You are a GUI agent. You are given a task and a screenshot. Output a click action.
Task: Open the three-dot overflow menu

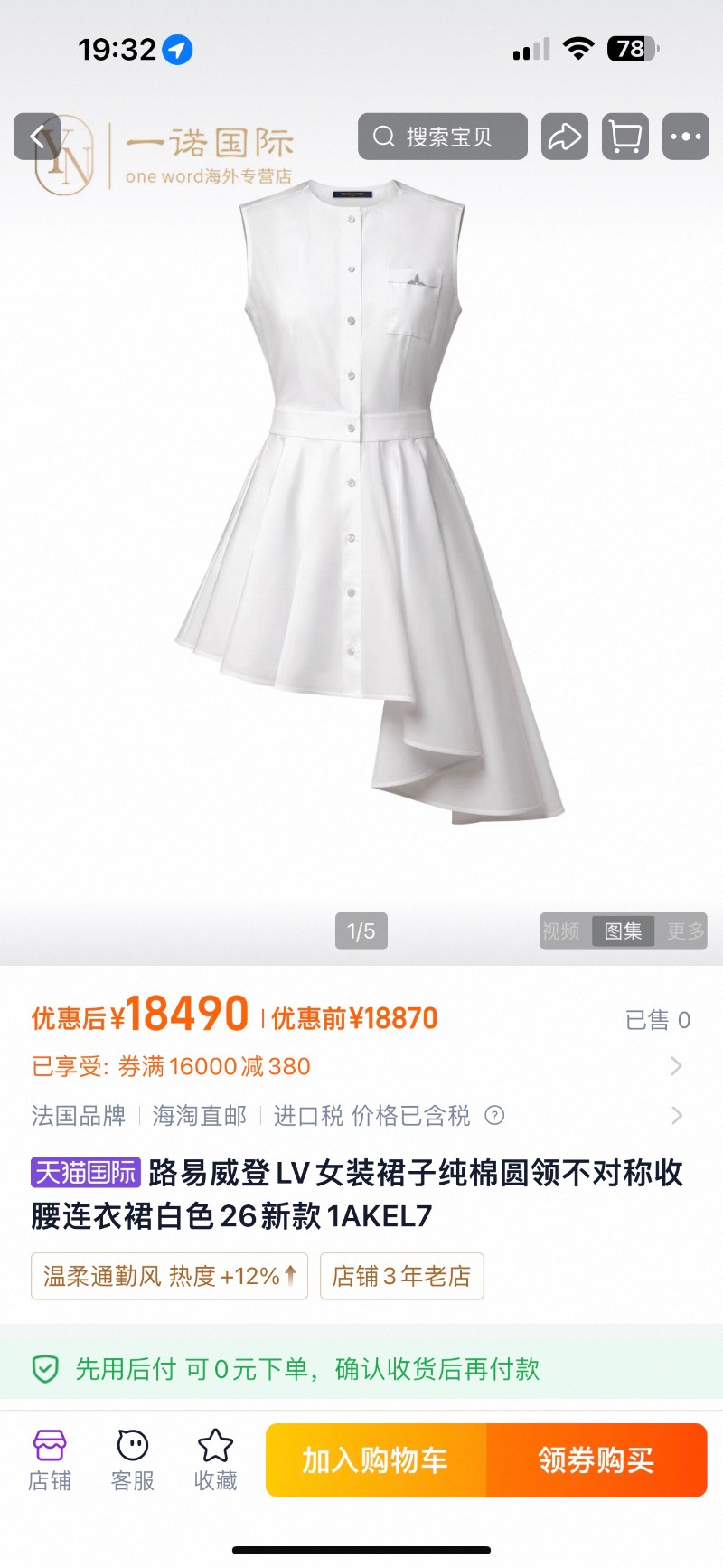[x=686, y=137]
